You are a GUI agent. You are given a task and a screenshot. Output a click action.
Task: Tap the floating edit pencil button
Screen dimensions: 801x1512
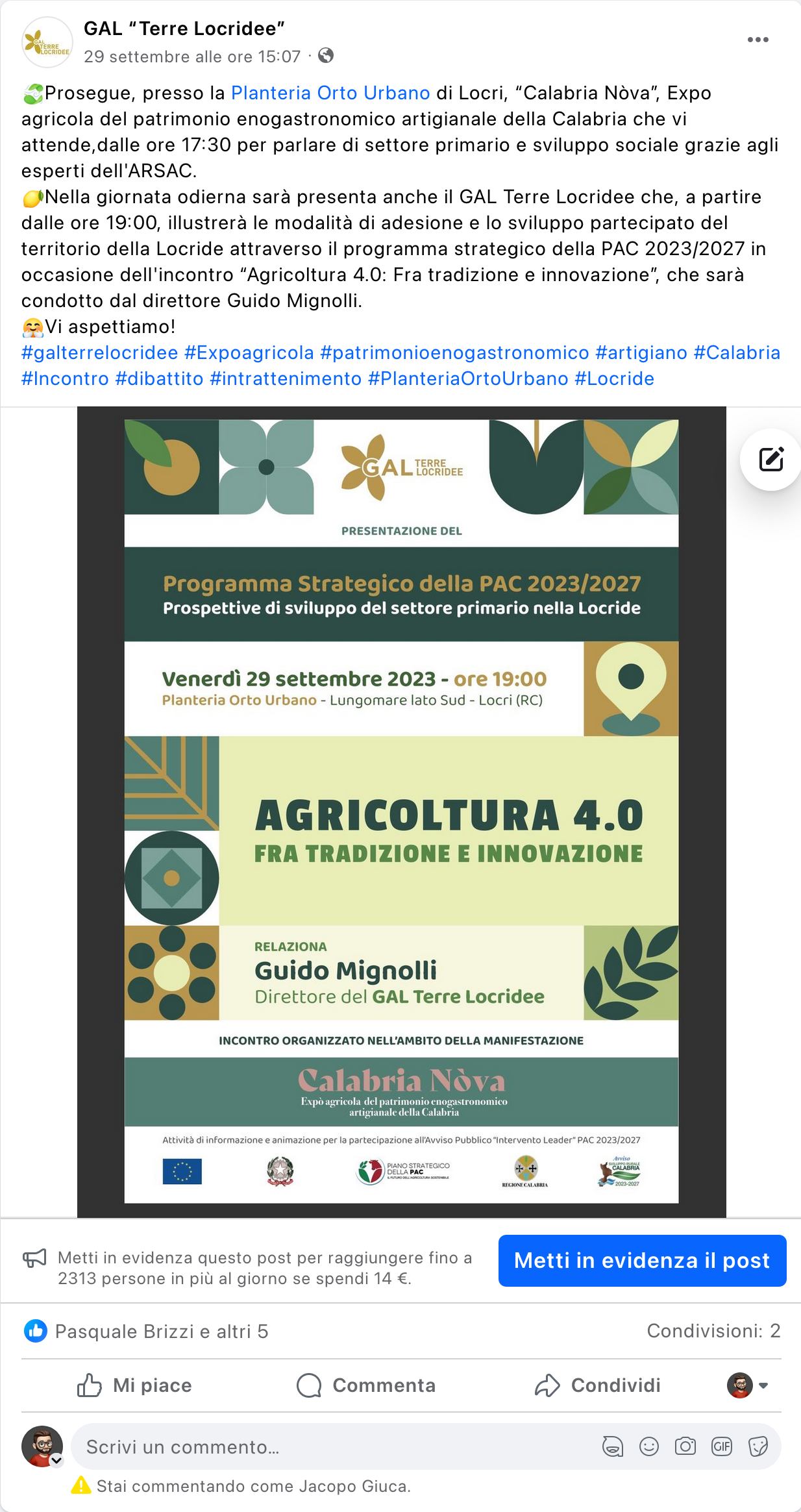click(771, 460)
